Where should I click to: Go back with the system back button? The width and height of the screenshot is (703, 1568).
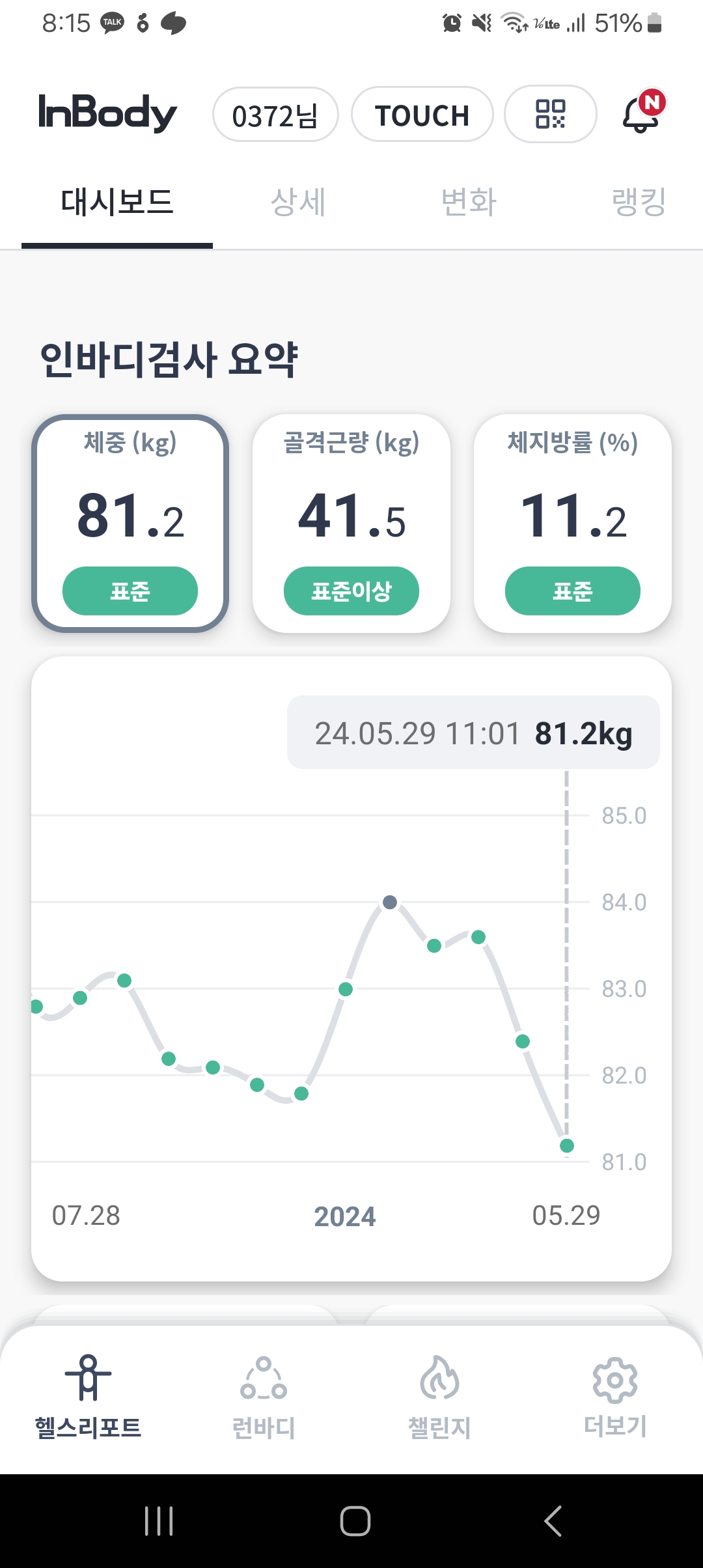553,1521
